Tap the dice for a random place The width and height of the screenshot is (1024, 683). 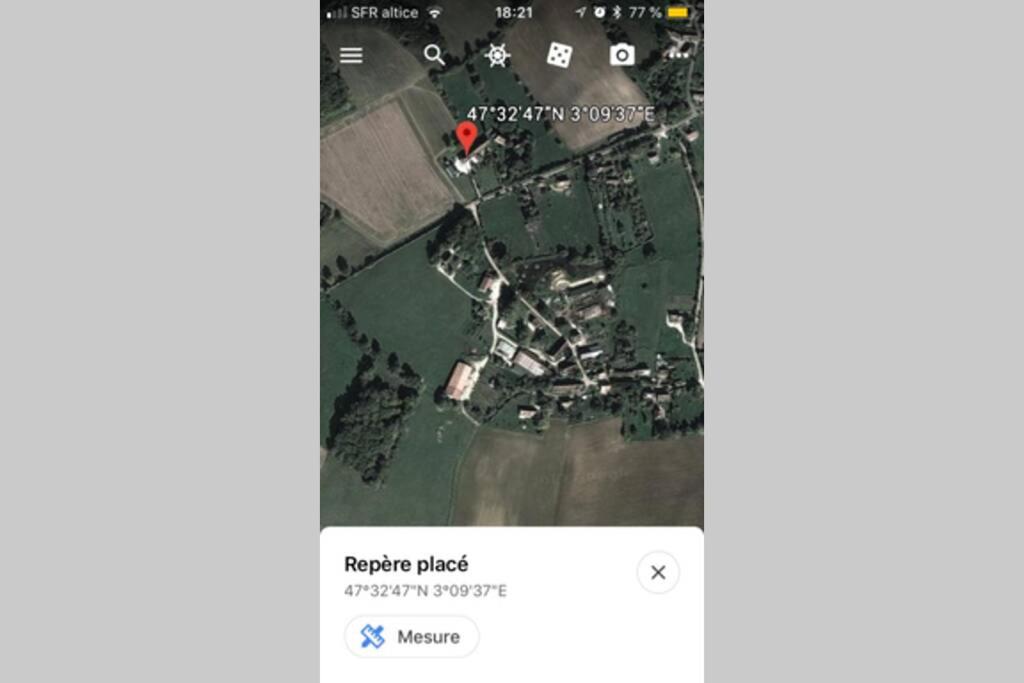pos(559,55)
